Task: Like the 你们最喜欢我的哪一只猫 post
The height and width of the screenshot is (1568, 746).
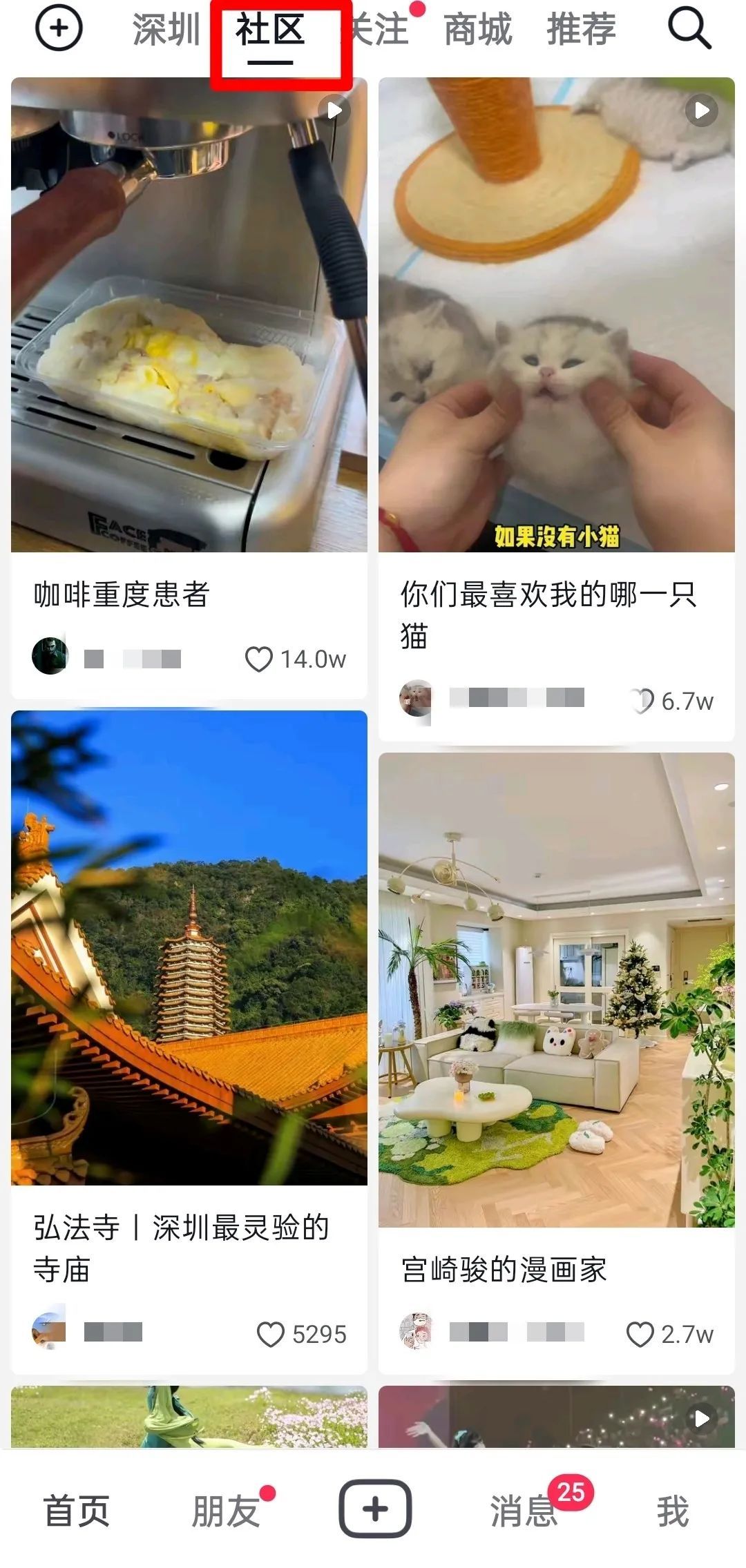Action: click(642, 701)
